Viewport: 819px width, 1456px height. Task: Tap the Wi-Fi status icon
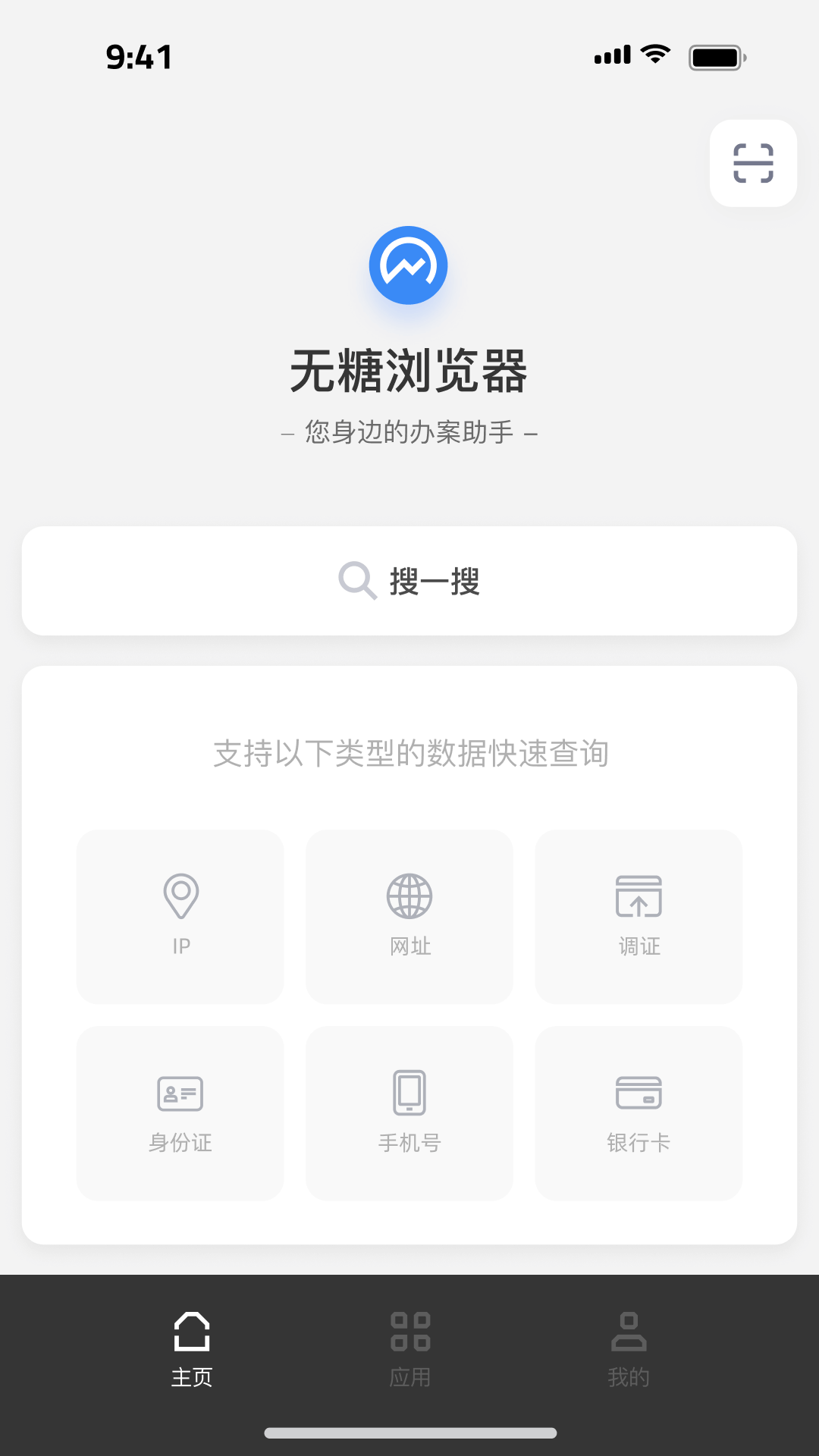[654, 55]
